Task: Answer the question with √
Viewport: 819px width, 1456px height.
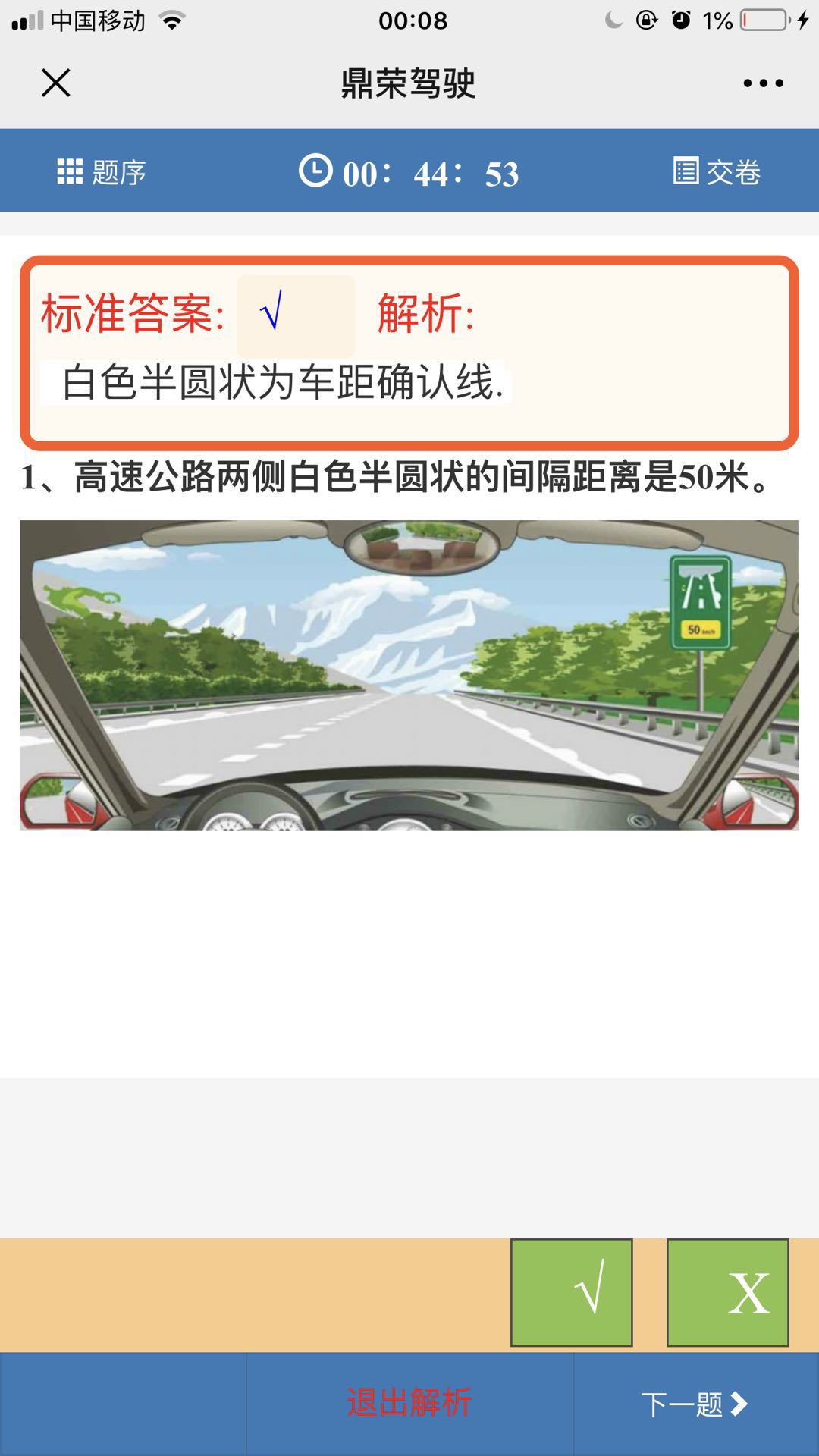Action: [572, 1293]
